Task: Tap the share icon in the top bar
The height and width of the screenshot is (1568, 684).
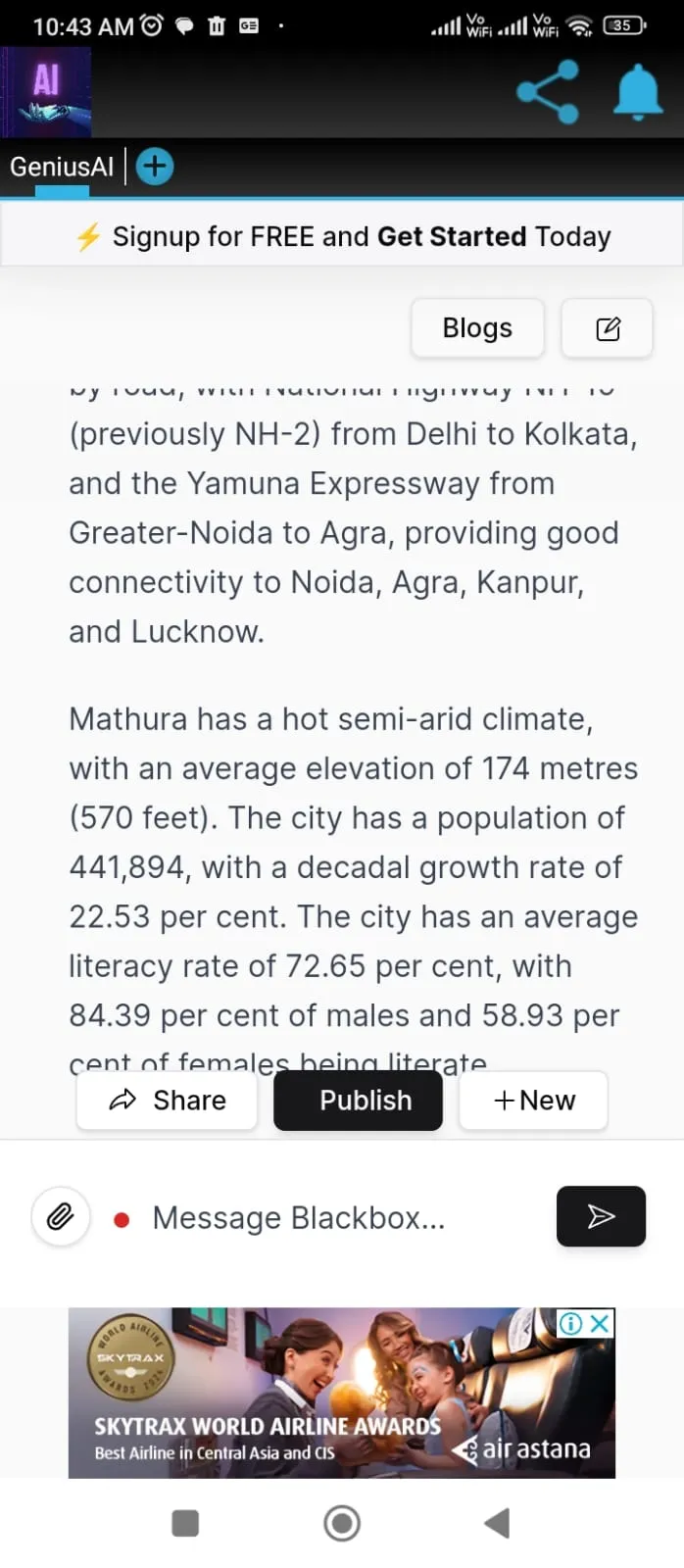Action: pyautogui.click(x=548, y=92)
